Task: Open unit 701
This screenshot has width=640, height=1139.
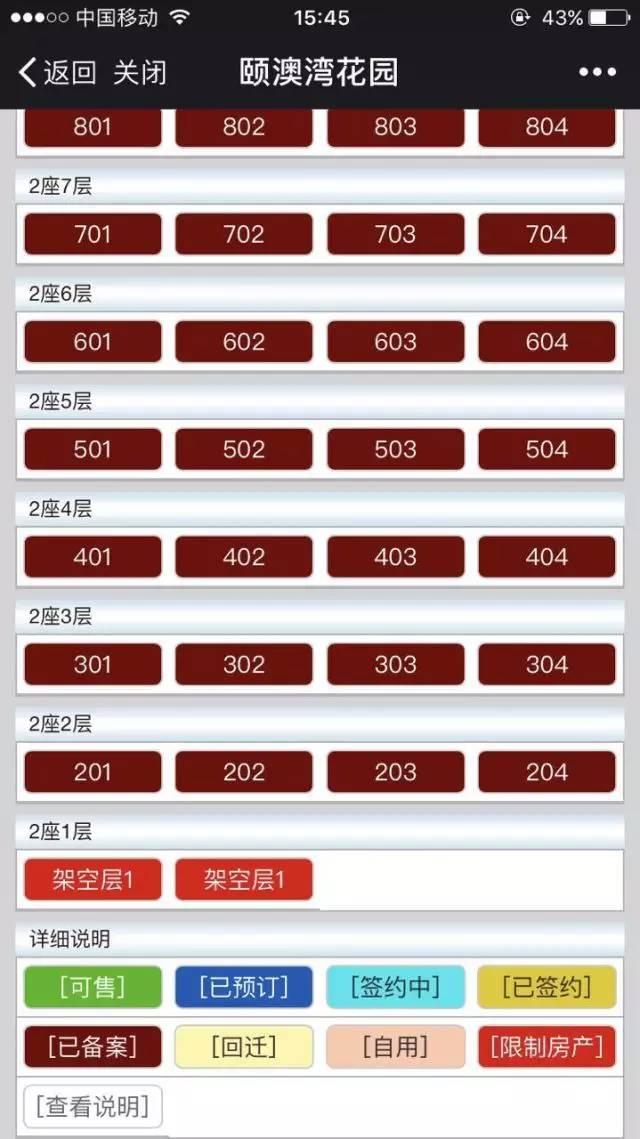Action: click(x=93, y=234)
